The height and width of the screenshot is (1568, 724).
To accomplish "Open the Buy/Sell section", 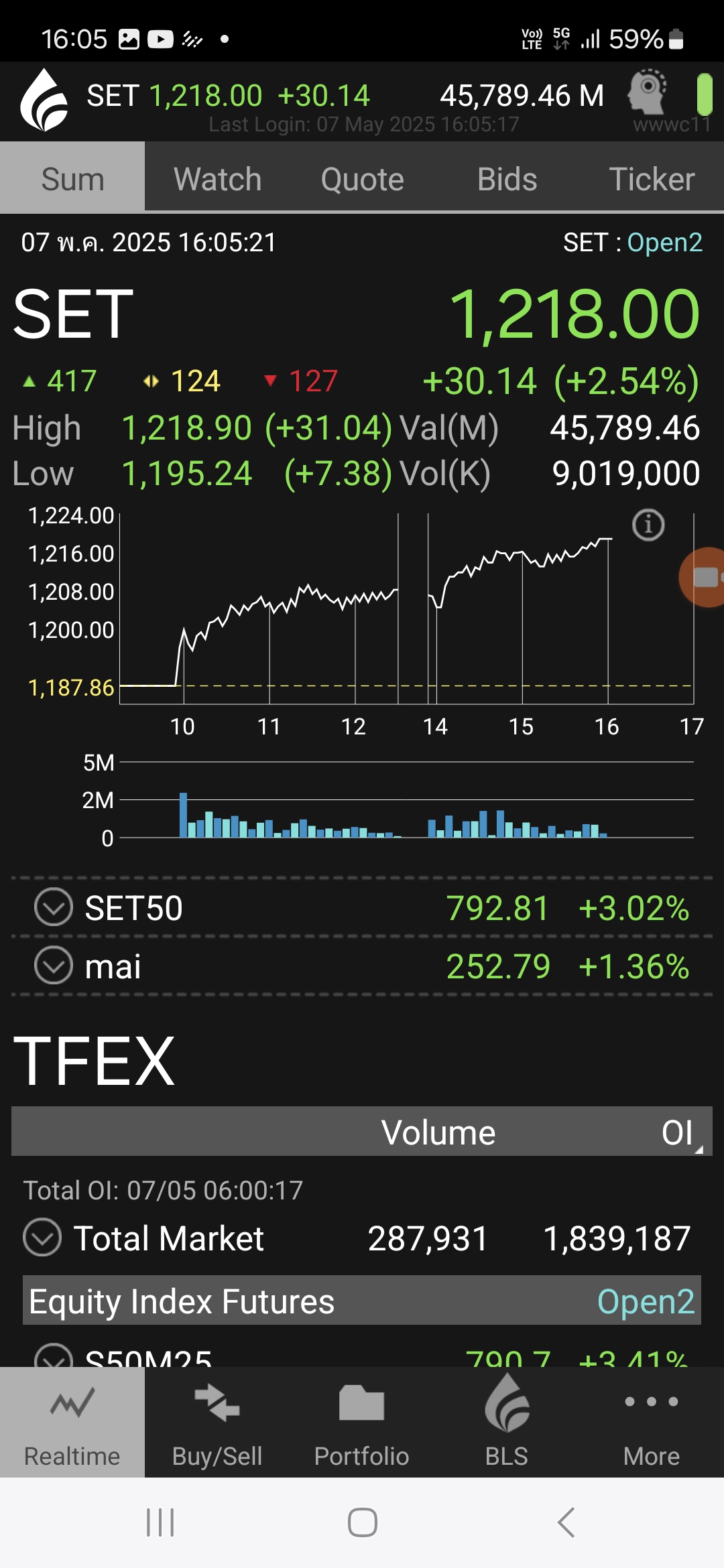I will point(217,1423).
